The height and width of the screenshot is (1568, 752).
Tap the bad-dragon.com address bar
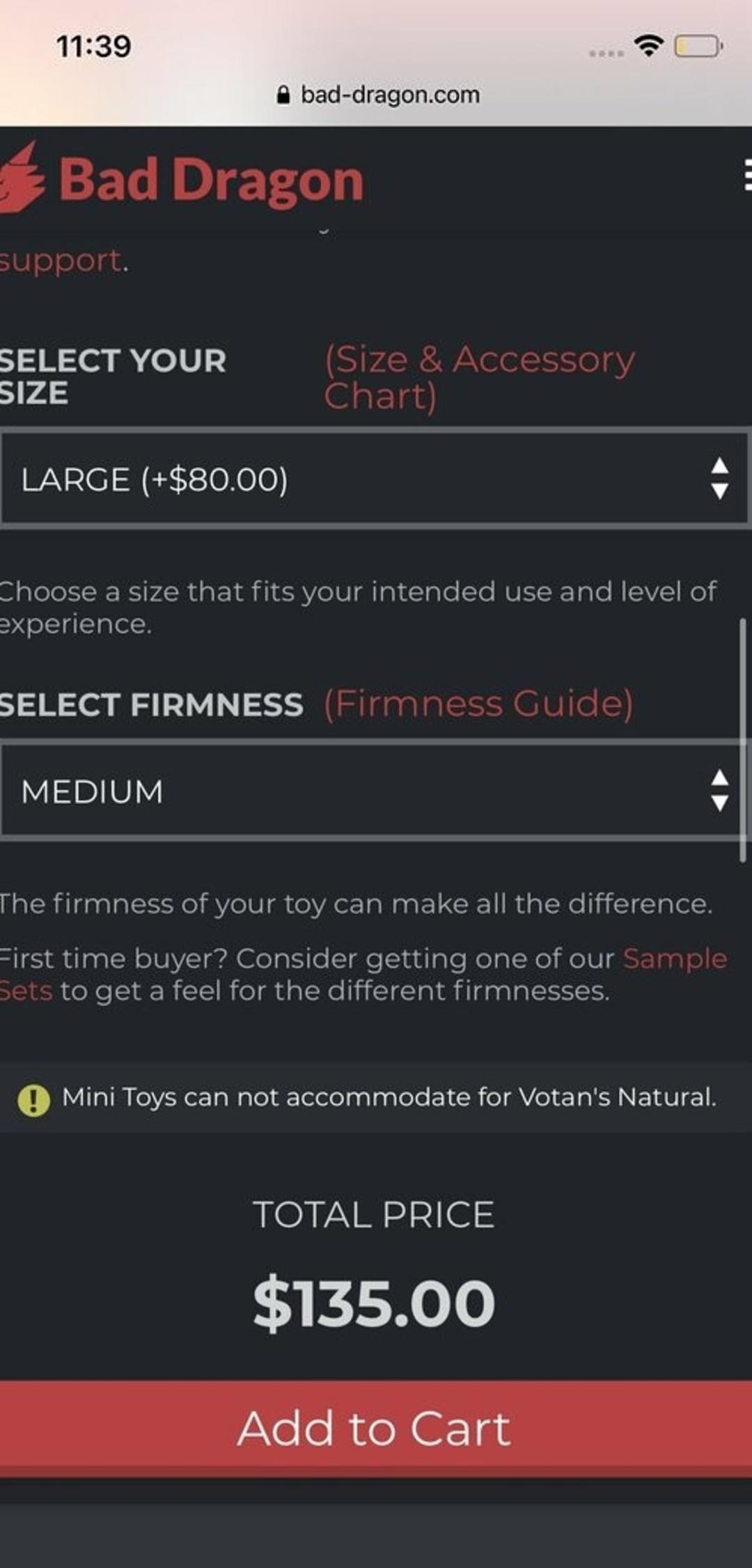coord(379,95)
